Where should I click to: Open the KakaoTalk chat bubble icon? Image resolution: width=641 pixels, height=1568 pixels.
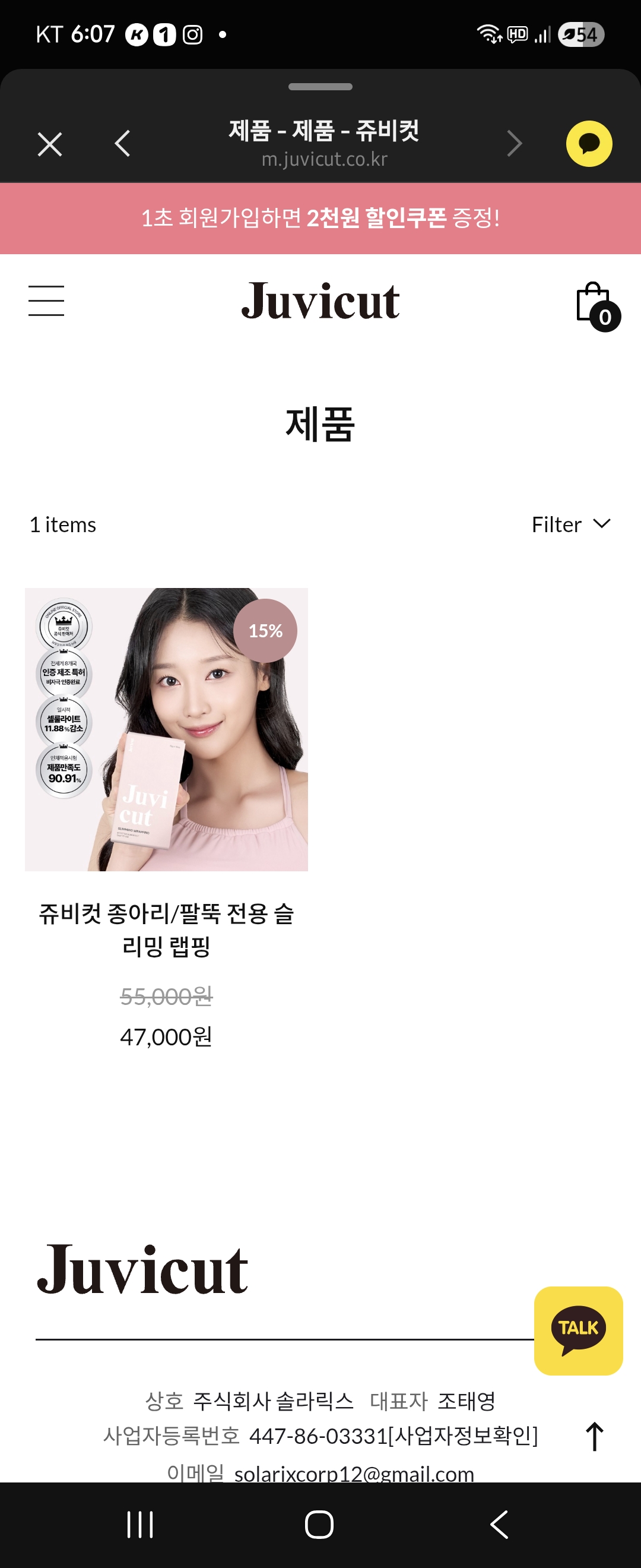pyautogui.click(x=589, y=144)
